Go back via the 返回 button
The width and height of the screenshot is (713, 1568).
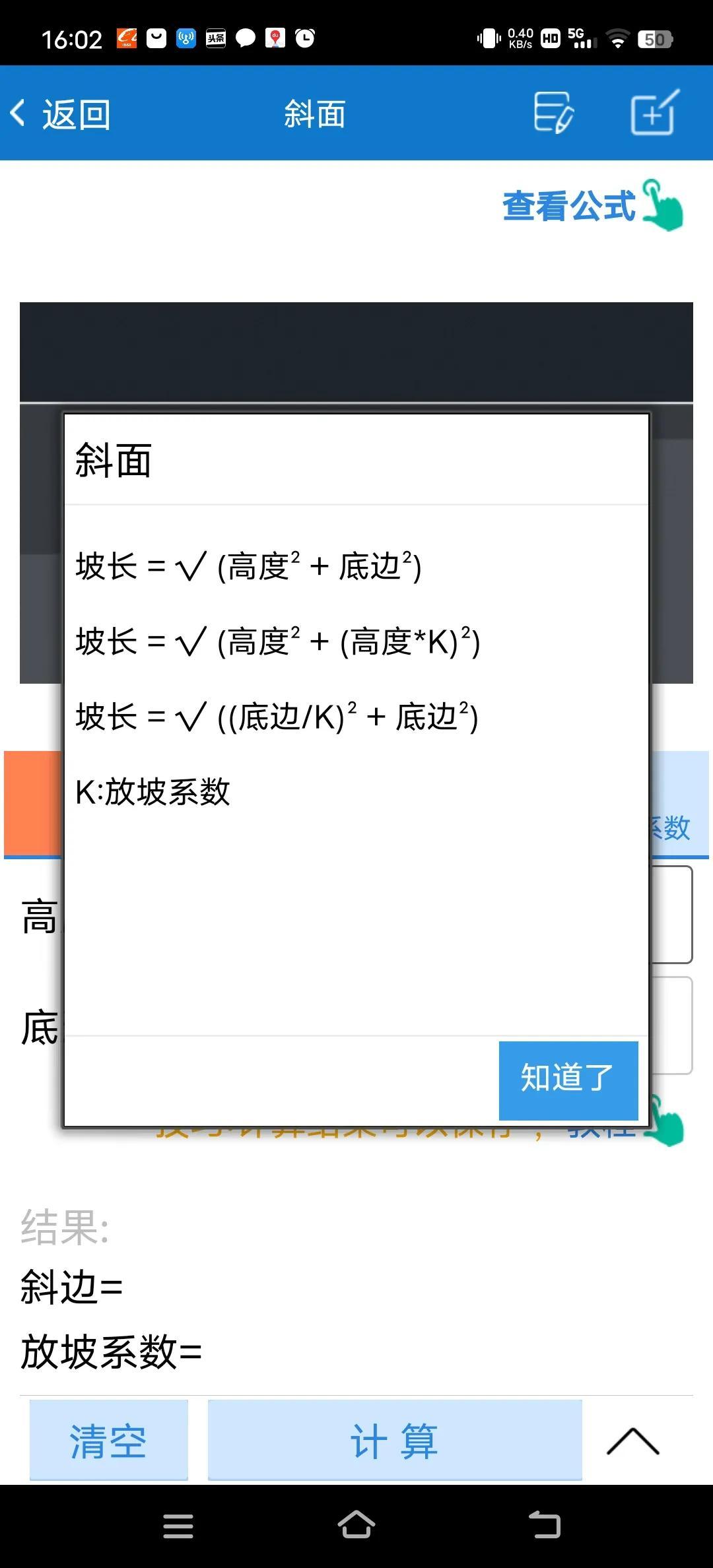pyautogui.click(x=61, y=114)
